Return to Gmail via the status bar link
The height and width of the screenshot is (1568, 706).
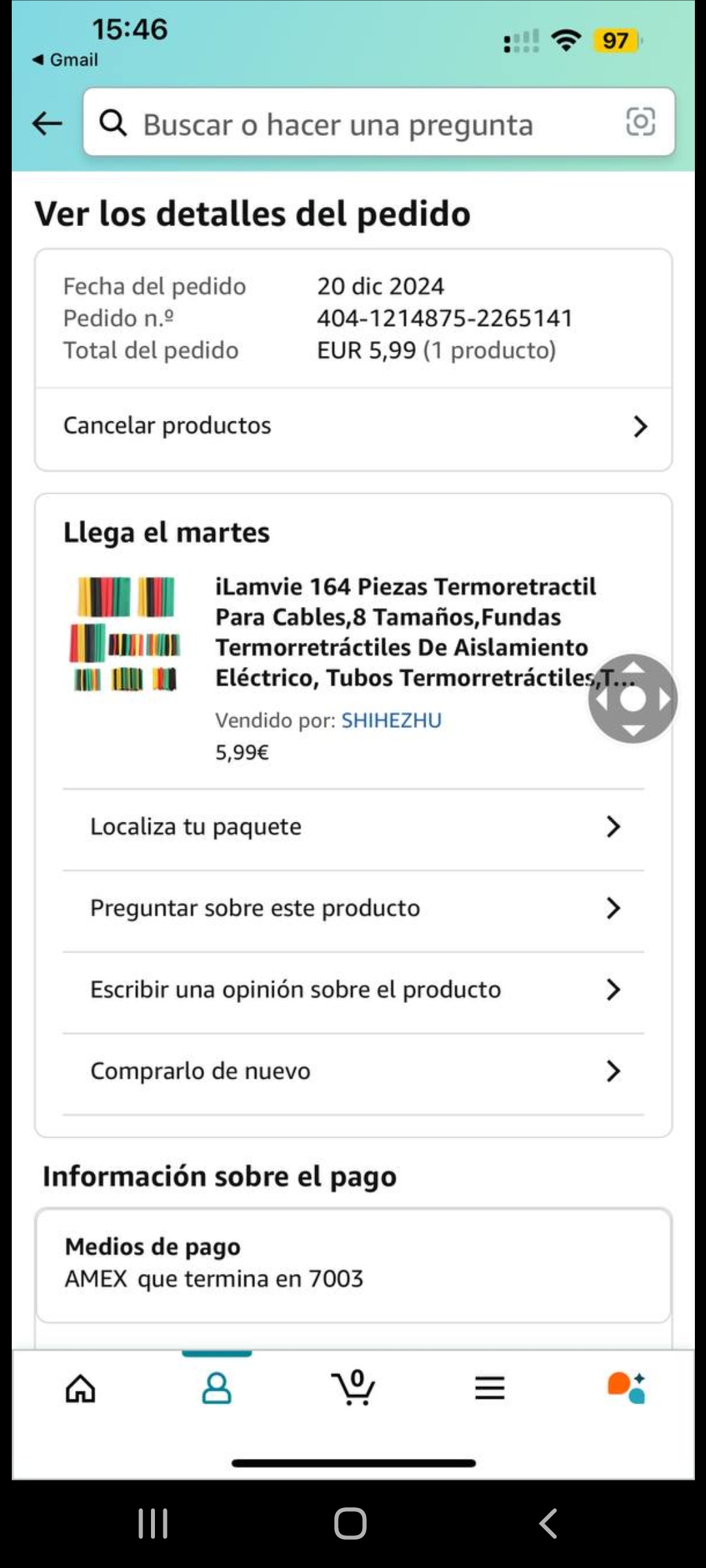click(65, 60)
